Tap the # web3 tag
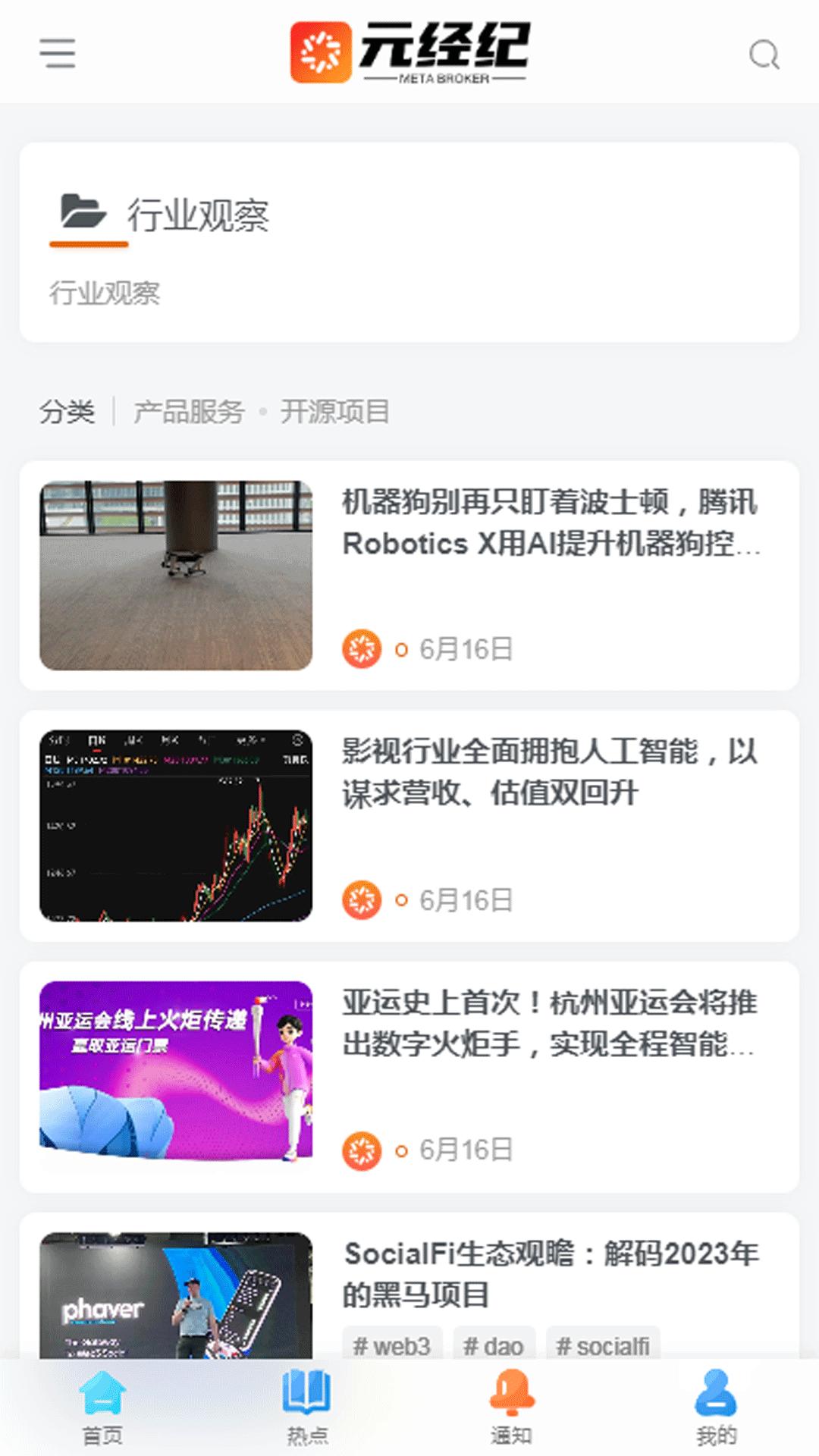Viewport: 819px width, 1456px height. coord(391,1345)
